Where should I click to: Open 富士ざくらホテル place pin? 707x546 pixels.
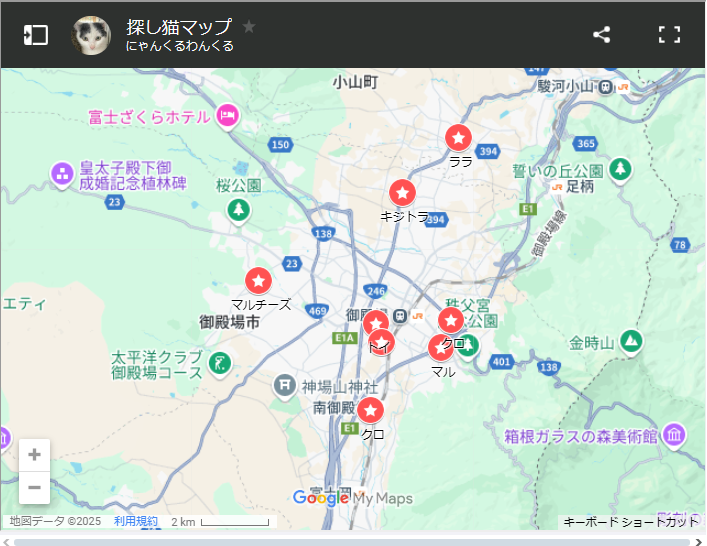(x=228, y=117)
